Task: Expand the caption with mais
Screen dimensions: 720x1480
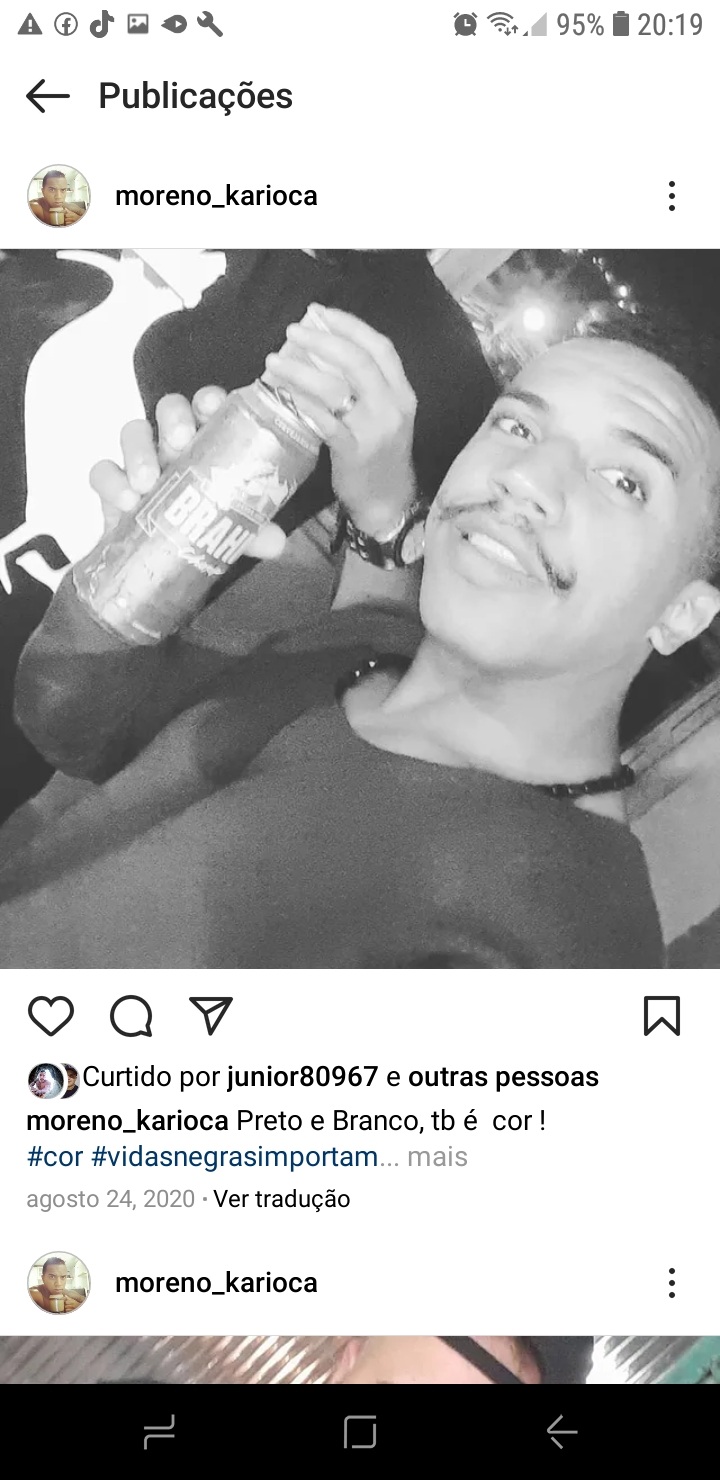Action: pyautogui.click(x=437, y=1157)
